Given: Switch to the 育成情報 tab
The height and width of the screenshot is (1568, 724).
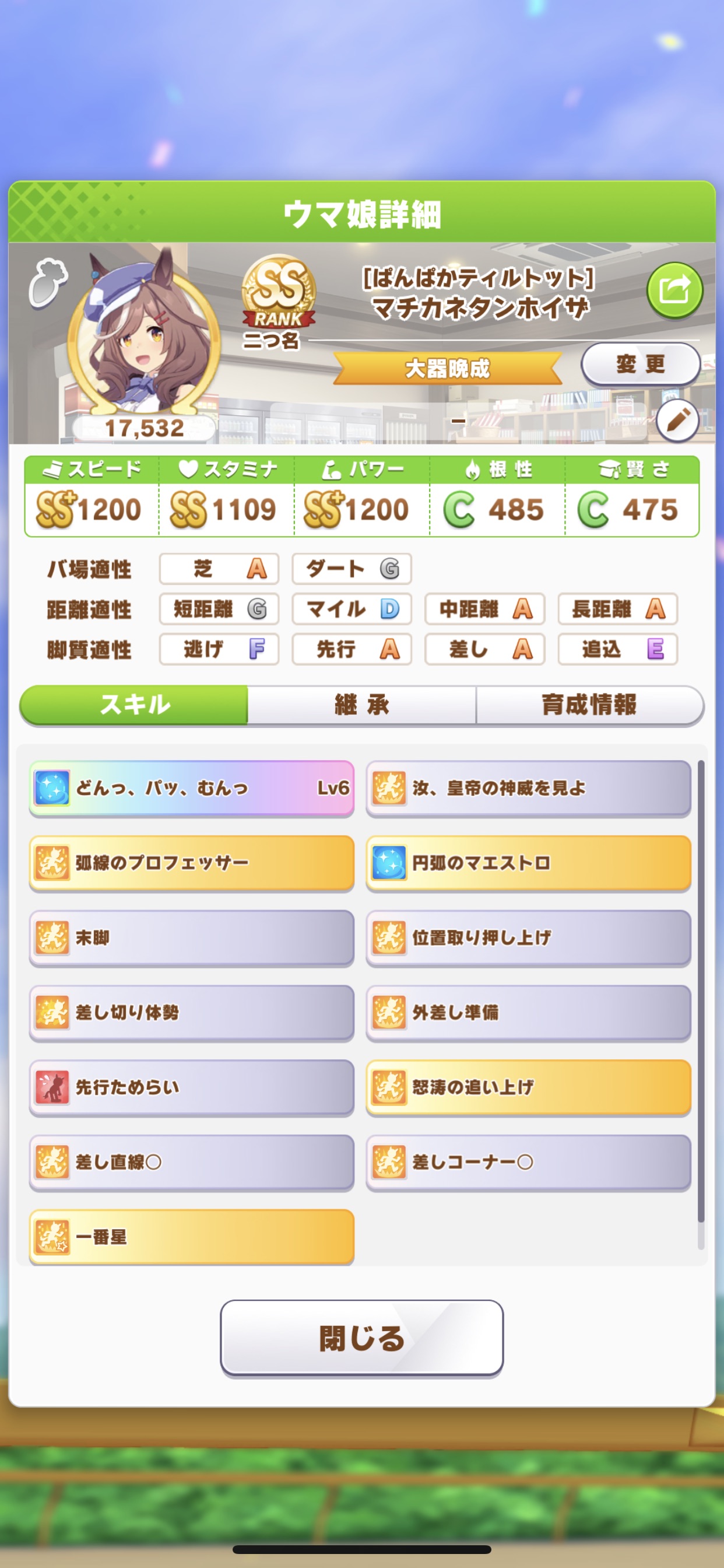Looking at the screenshot, I should pos(589,705).
